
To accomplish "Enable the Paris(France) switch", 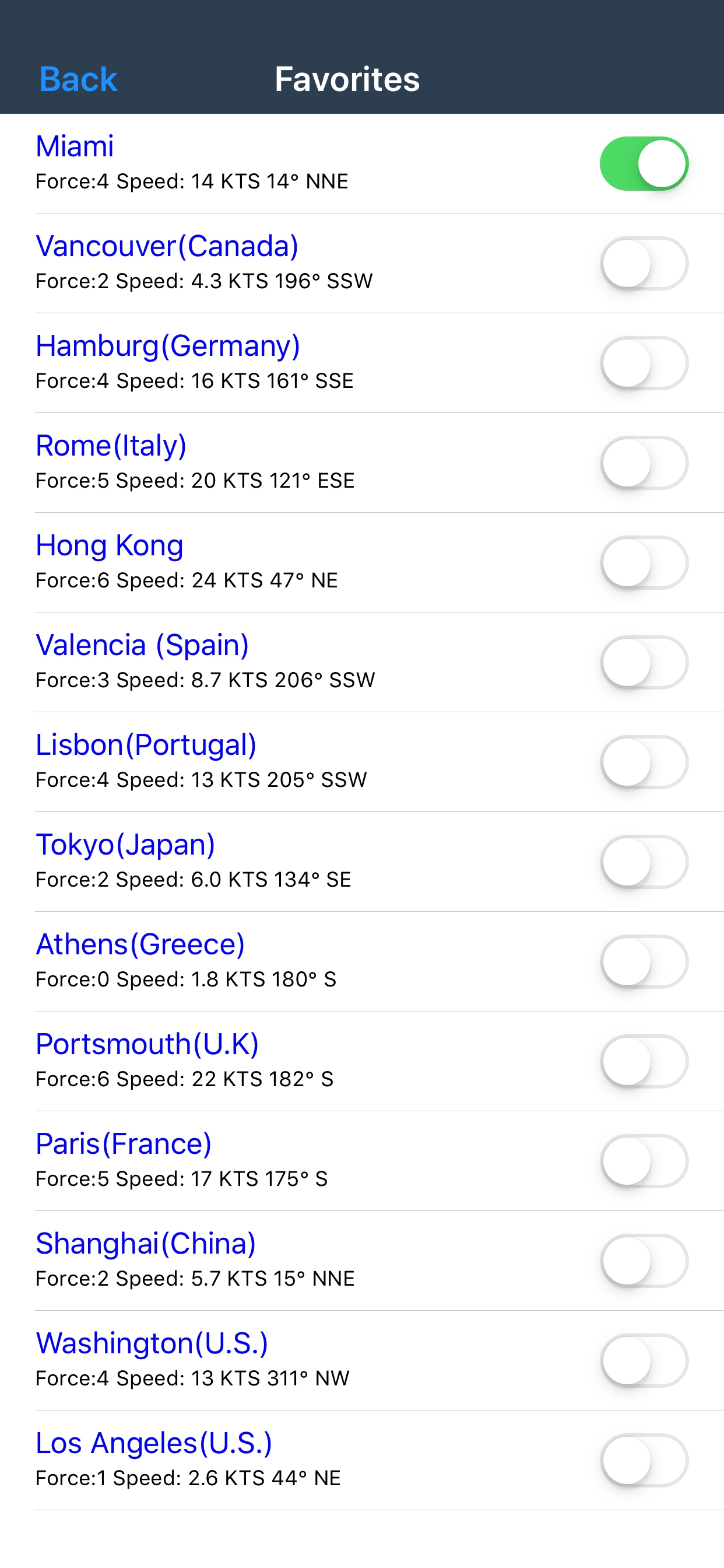I will click(644, 1161).
